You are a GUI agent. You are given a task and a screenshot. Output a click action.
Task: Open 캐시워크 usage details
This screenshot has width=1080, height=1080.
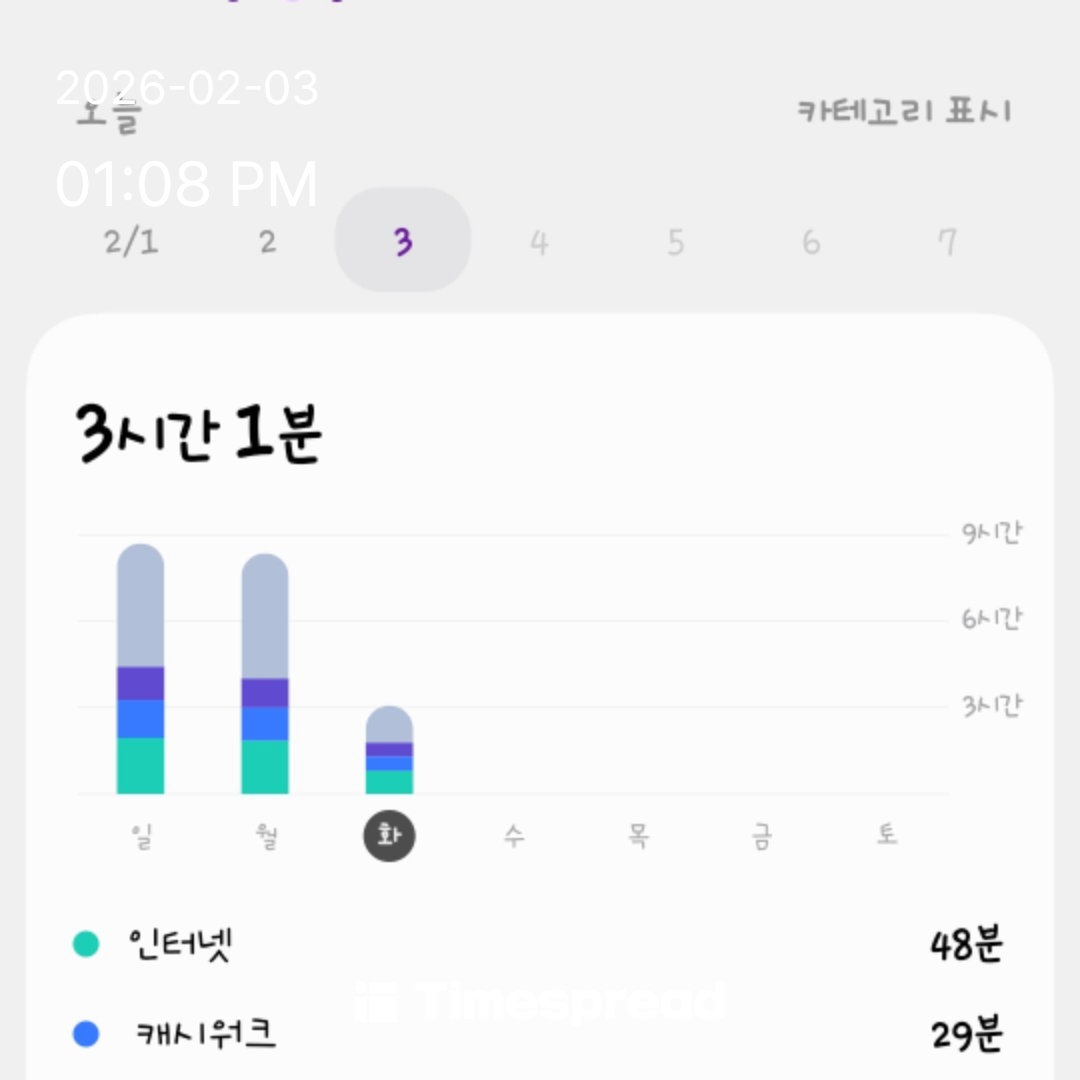coord(540,1034)
